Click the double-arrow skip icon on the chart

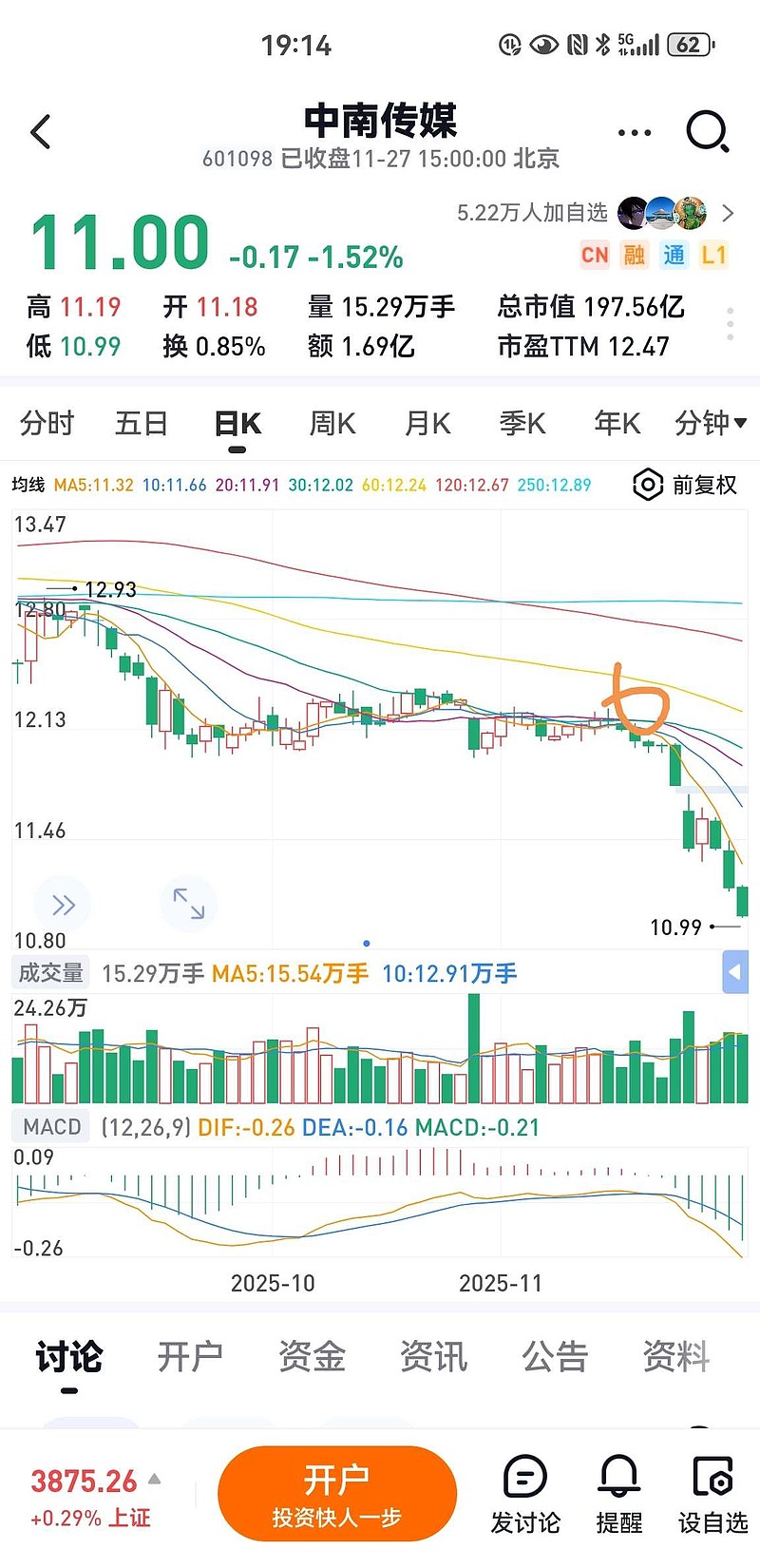[62, 904]
